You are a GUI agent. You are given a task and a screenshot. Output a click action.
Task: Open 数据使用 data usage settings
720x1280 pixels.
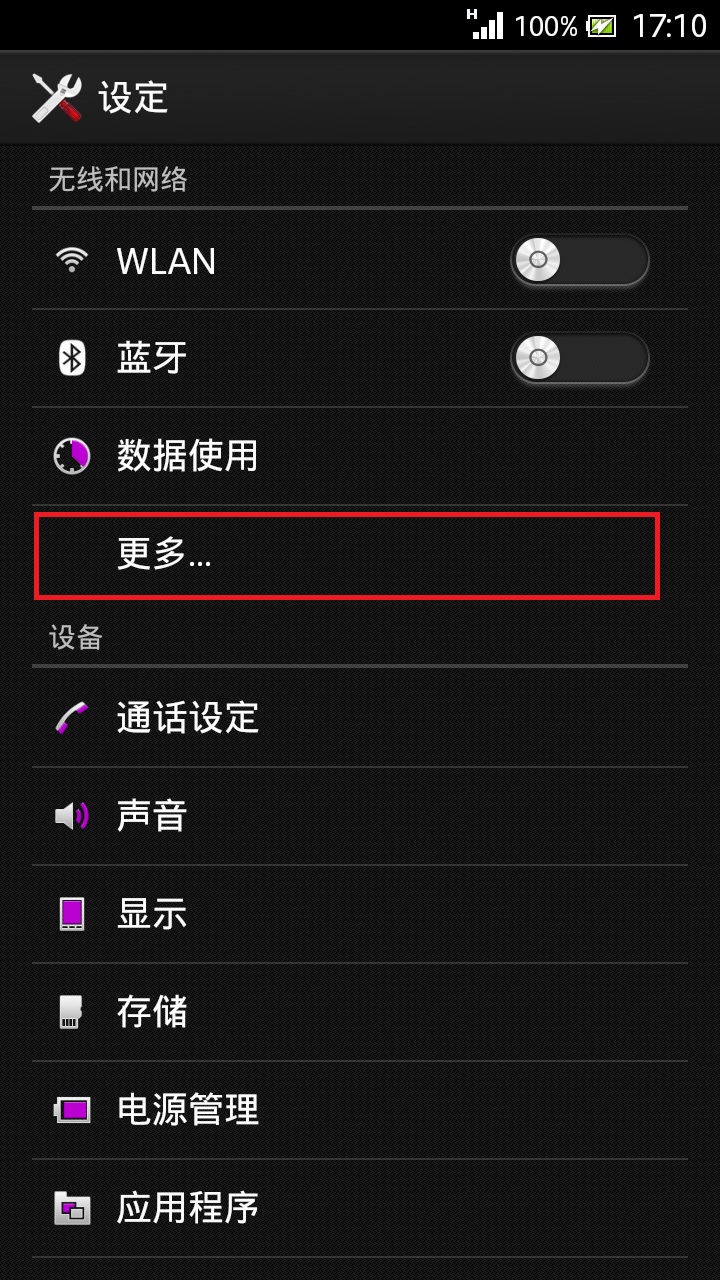click(x=188, y=456)
